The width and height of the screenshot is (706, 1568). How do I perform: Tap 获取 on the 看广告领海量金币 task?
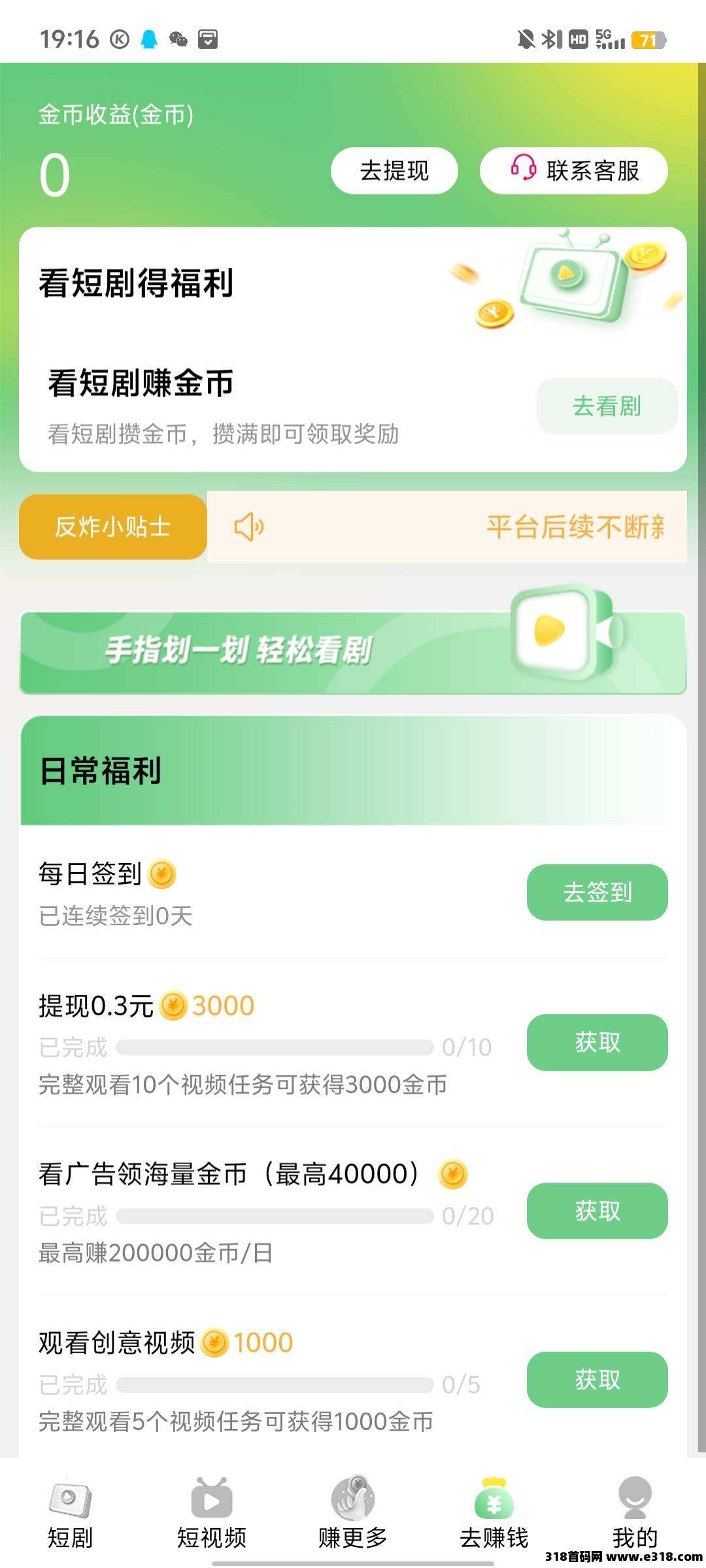point(597,1210)
